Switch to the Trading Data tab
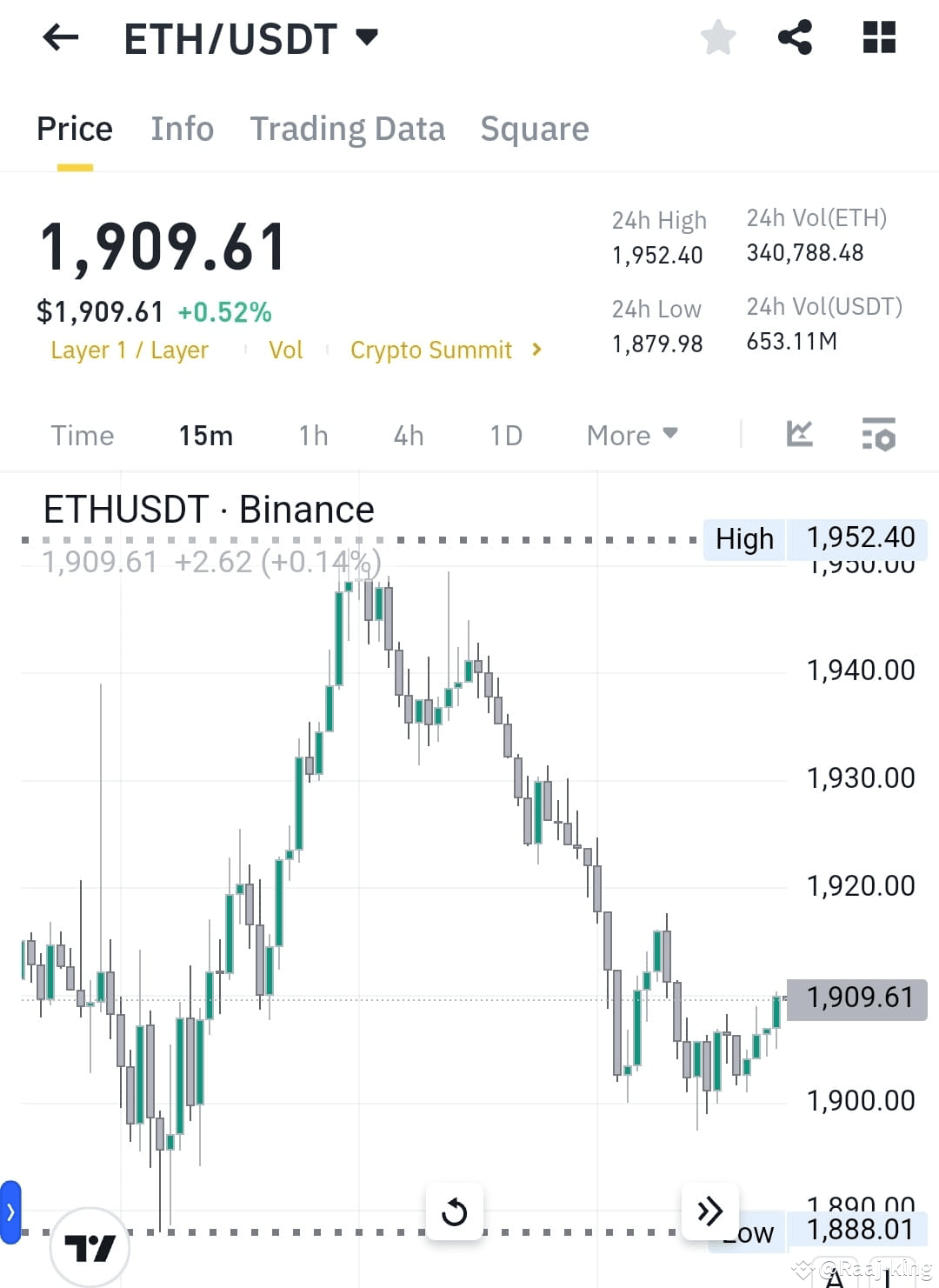939x1288 pixels. [348, 128]
